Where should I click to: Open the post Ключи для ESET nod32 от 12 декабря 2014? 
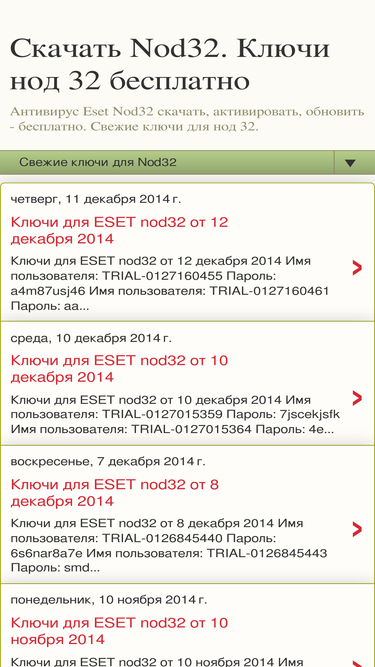click(119, 230)
